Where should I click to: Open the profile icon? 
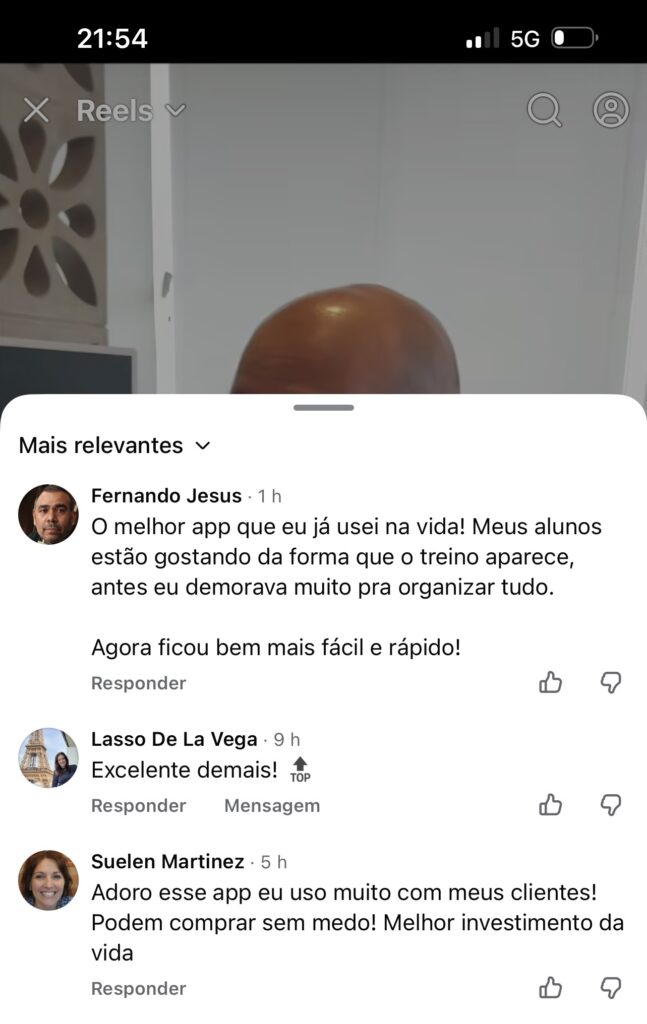click(611, 110)
